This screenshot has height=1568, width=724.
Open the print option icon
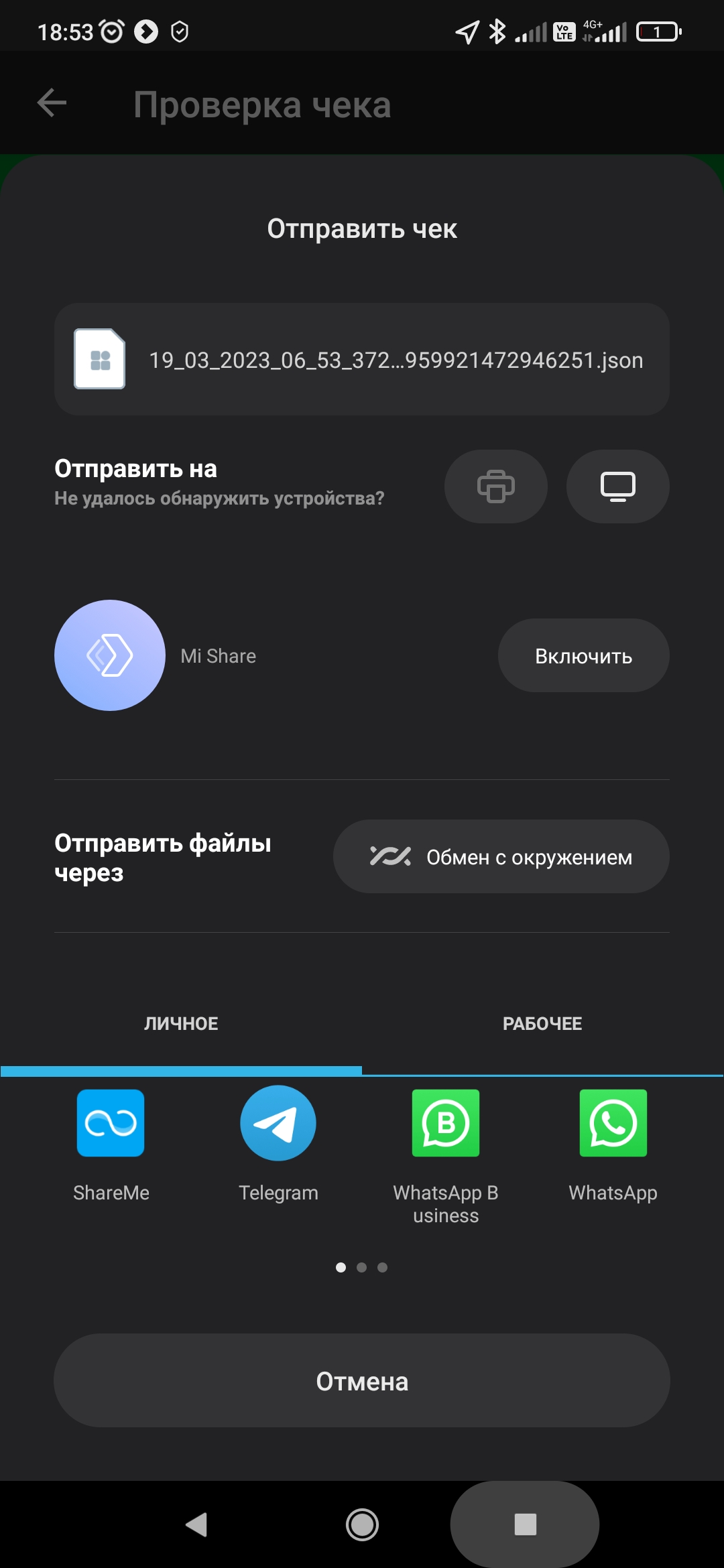tap(495, 486)
